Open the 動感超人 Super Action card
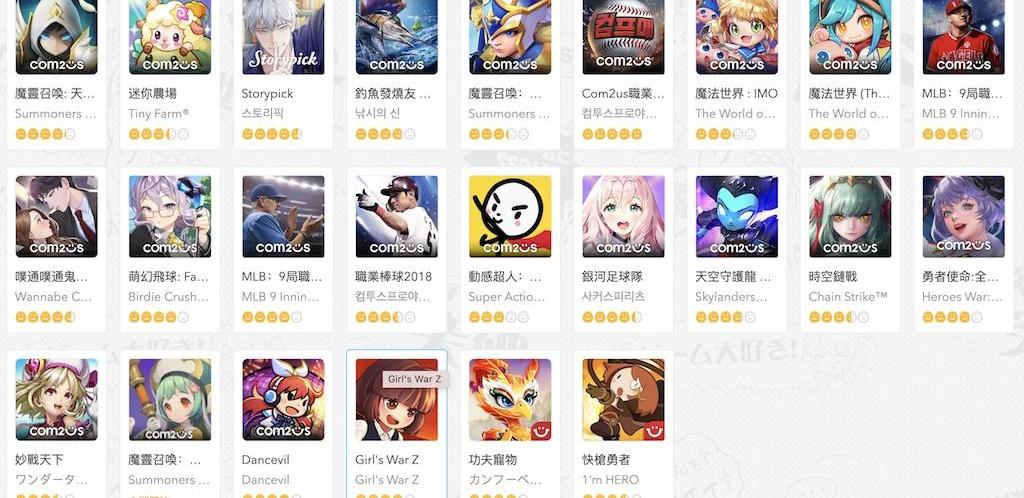 (x=510, y=217)
